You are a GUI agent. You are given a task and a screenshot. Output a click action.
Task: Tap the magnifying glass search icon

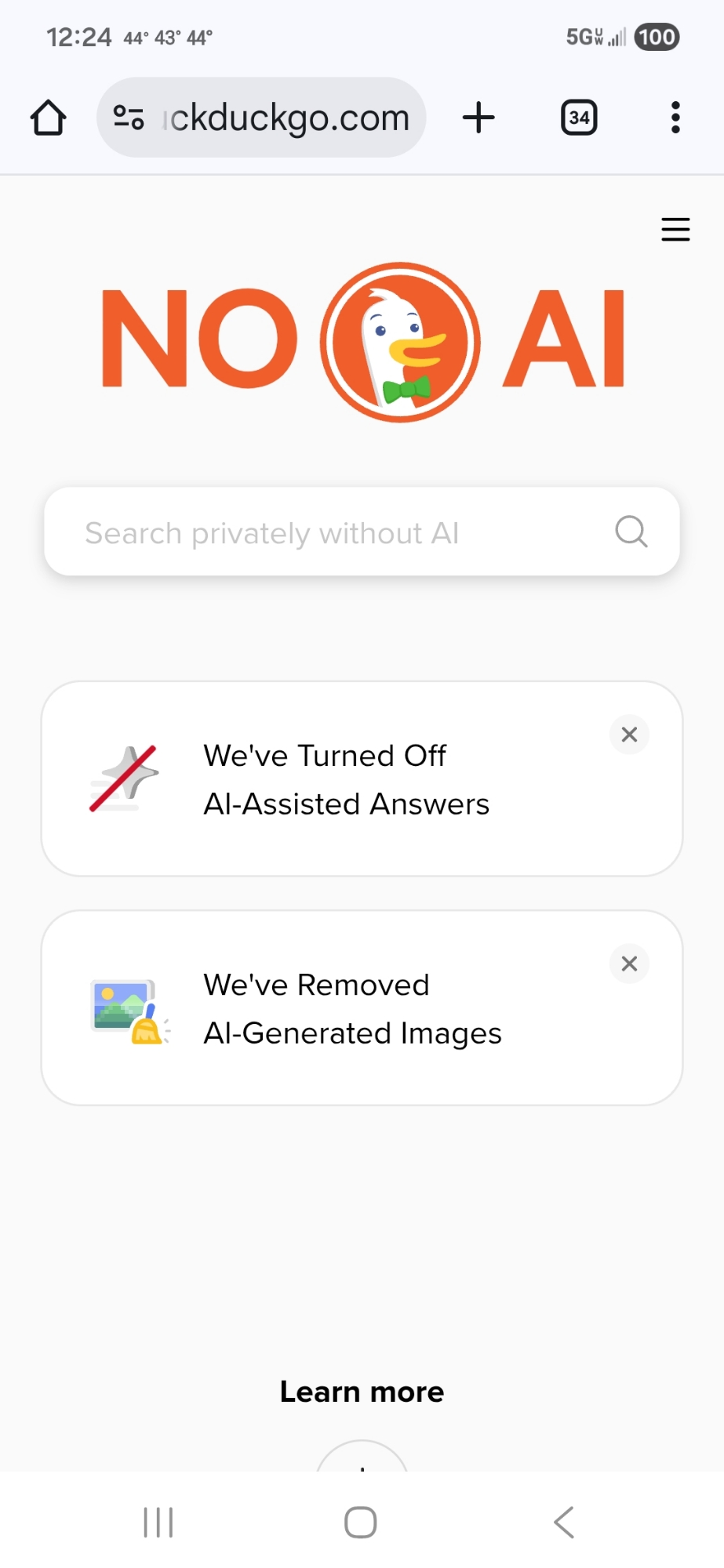tap(631, 532)
